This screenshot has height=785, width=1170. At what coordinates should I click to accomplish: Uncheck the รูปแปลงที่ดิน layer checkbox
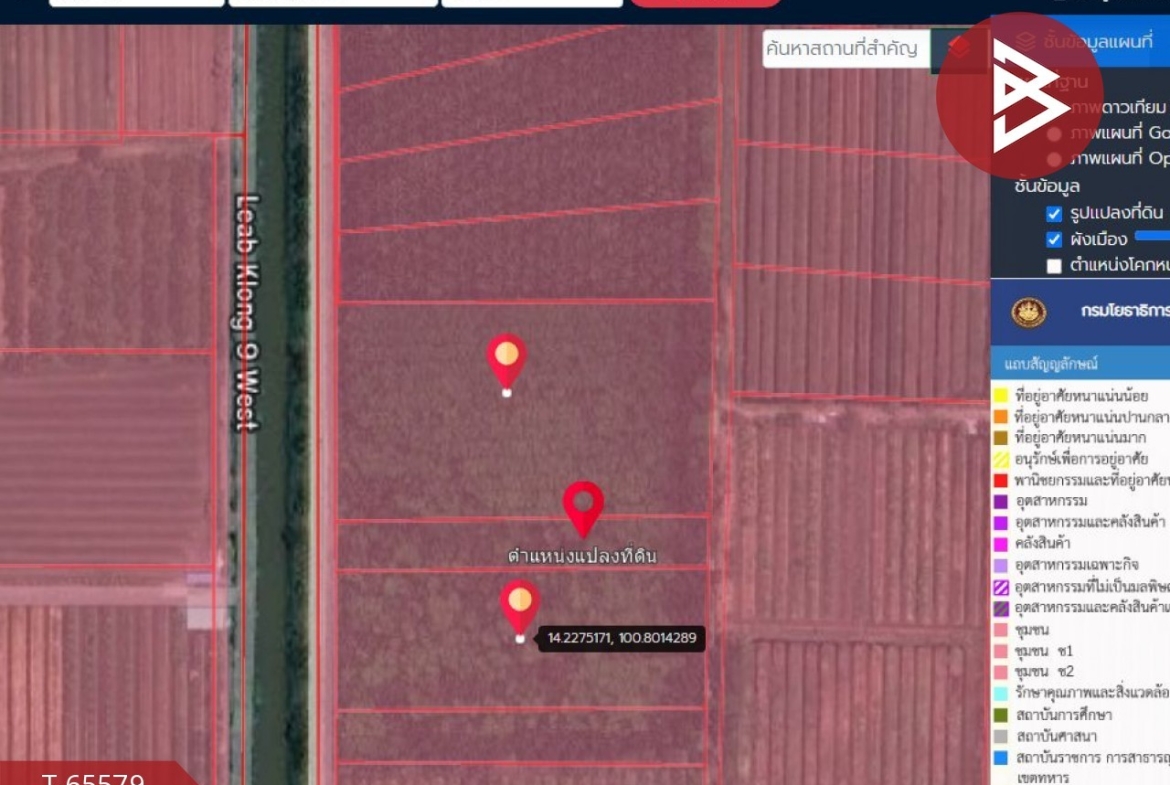click(1053, 214)
